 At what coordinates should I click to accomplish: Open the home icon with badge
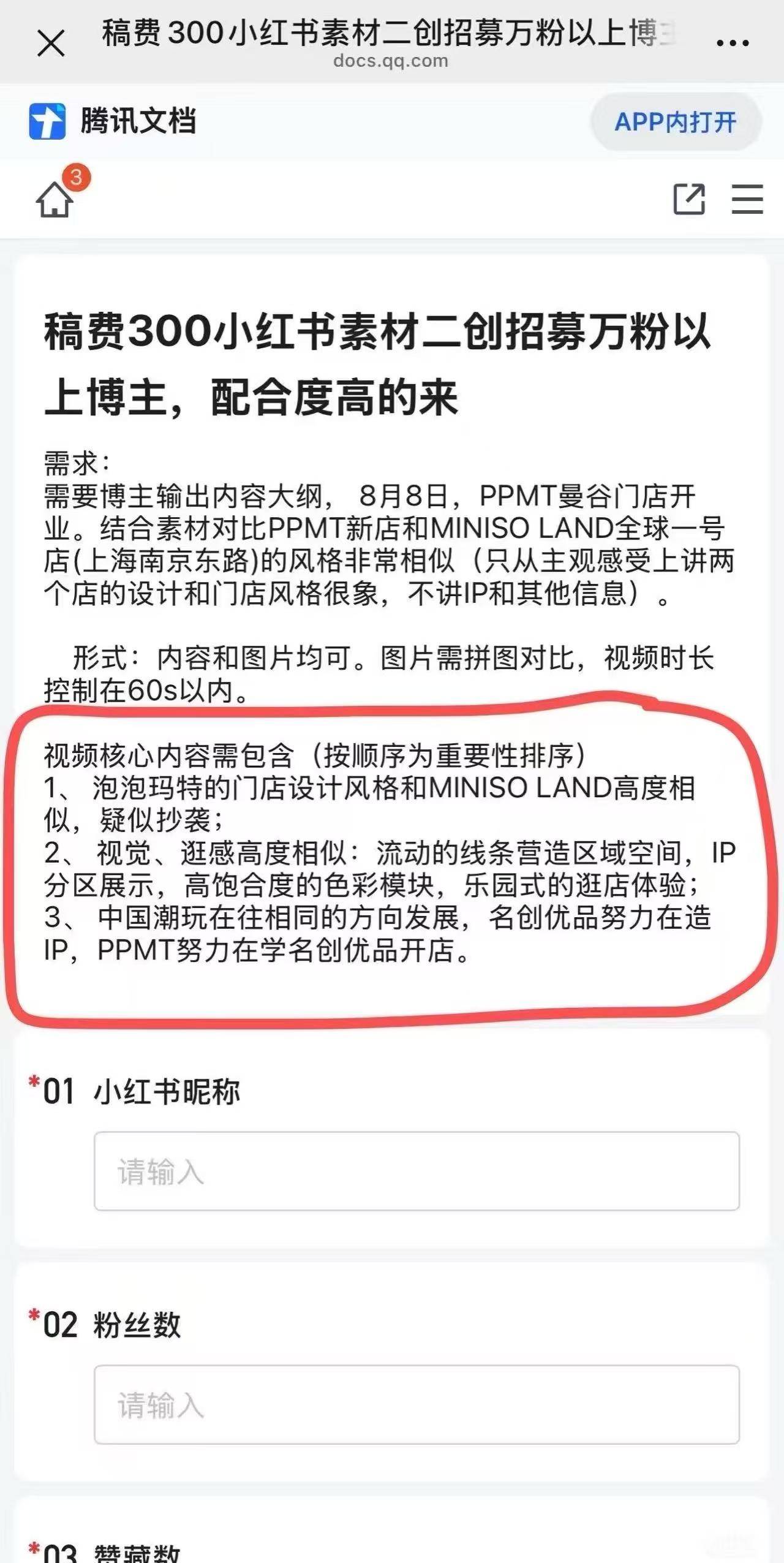pyautogui.click(x=55, y=199)
